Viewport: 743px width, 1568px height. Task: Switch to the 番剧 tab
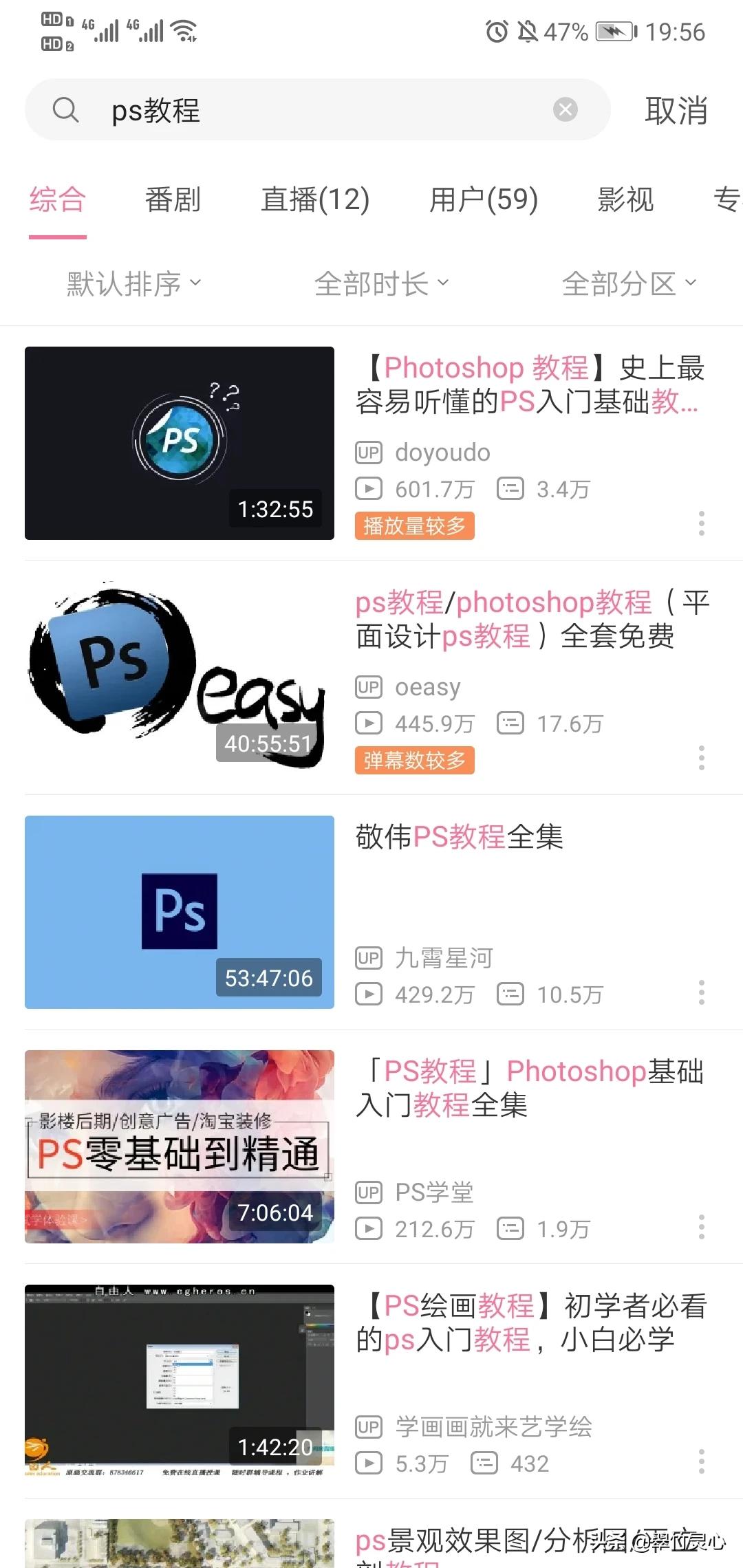tap(173, 200)
